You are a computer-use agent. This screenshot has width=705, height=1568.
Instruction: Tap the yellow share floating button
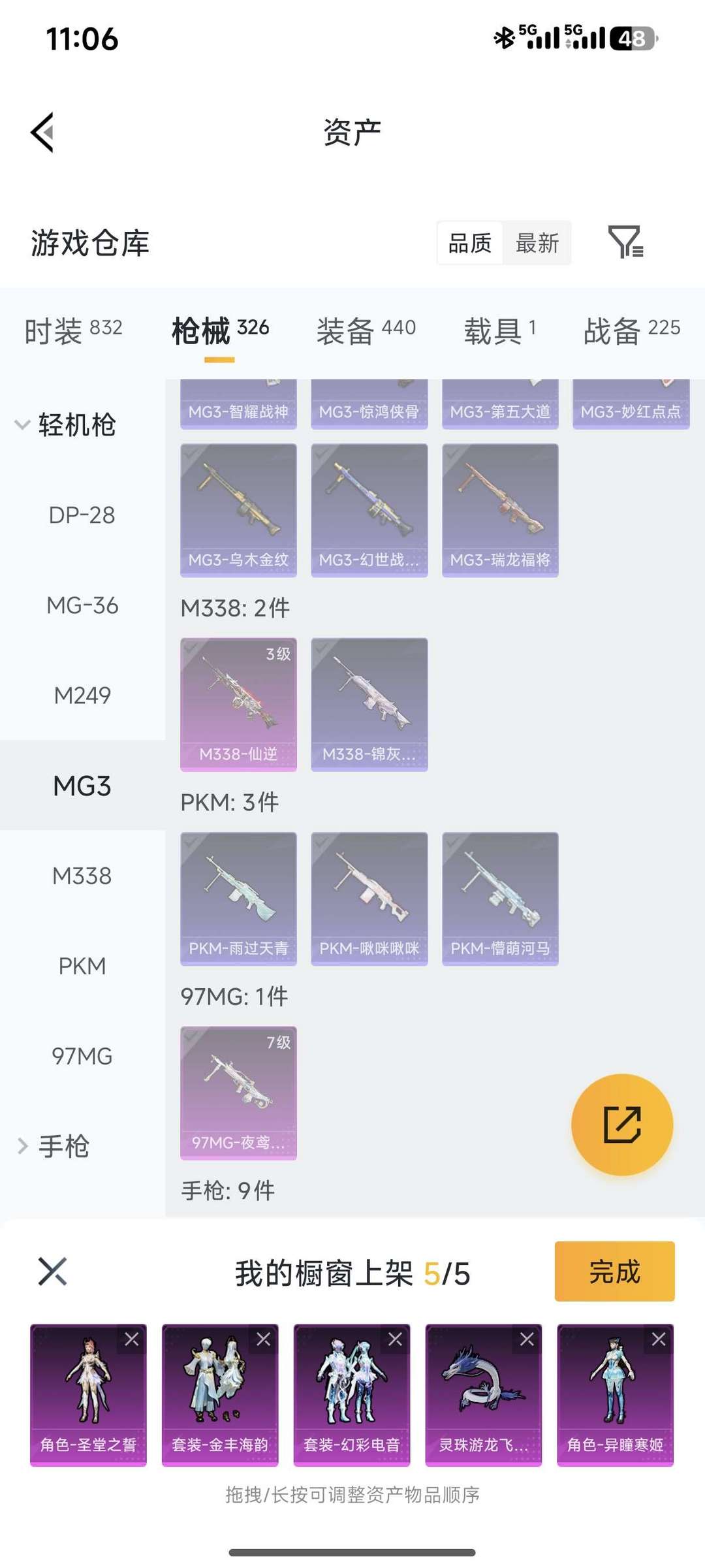coord(622,1125)
